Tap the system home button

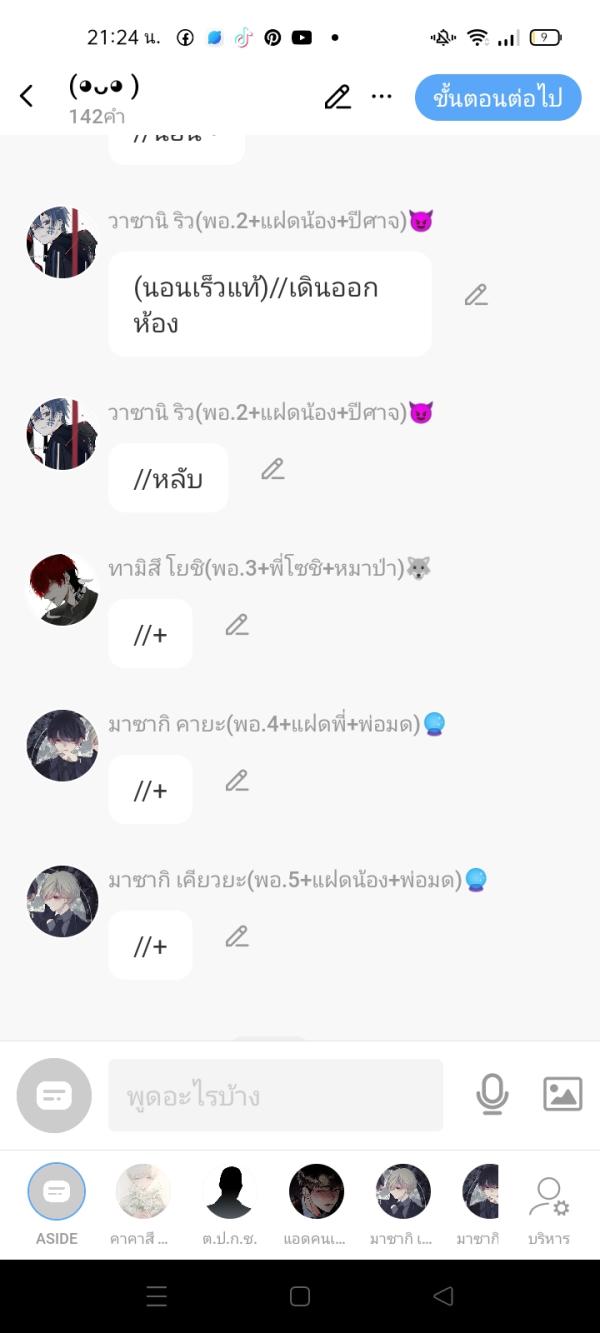click(300, 1296)
